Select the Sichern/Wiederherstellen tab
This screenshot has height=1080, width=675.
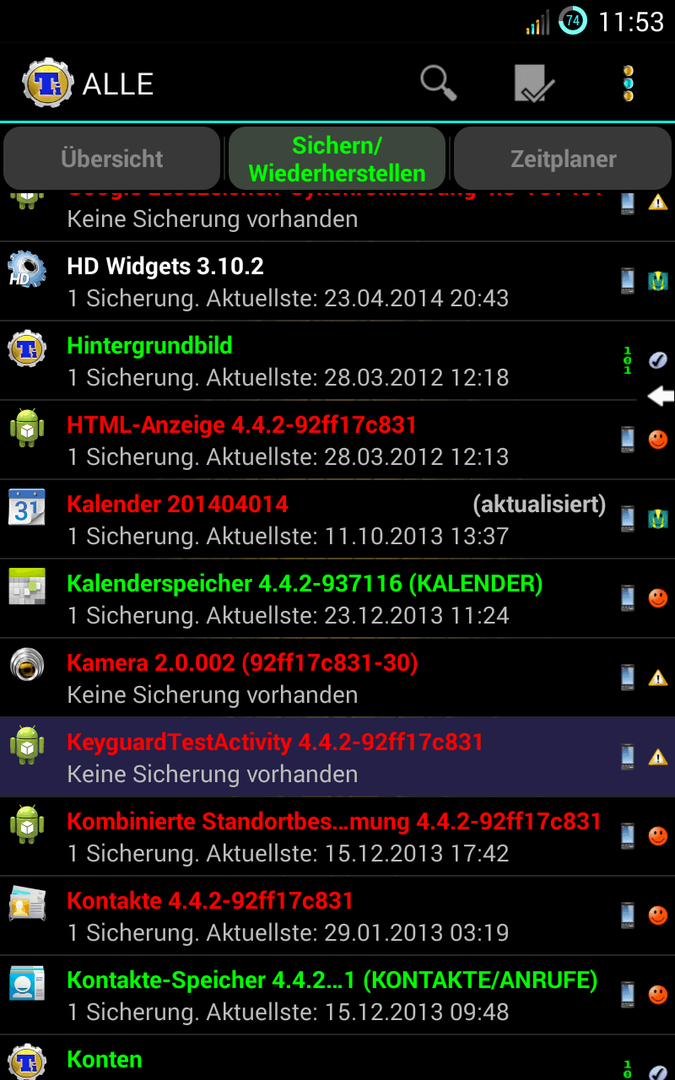tap(337, 159)
